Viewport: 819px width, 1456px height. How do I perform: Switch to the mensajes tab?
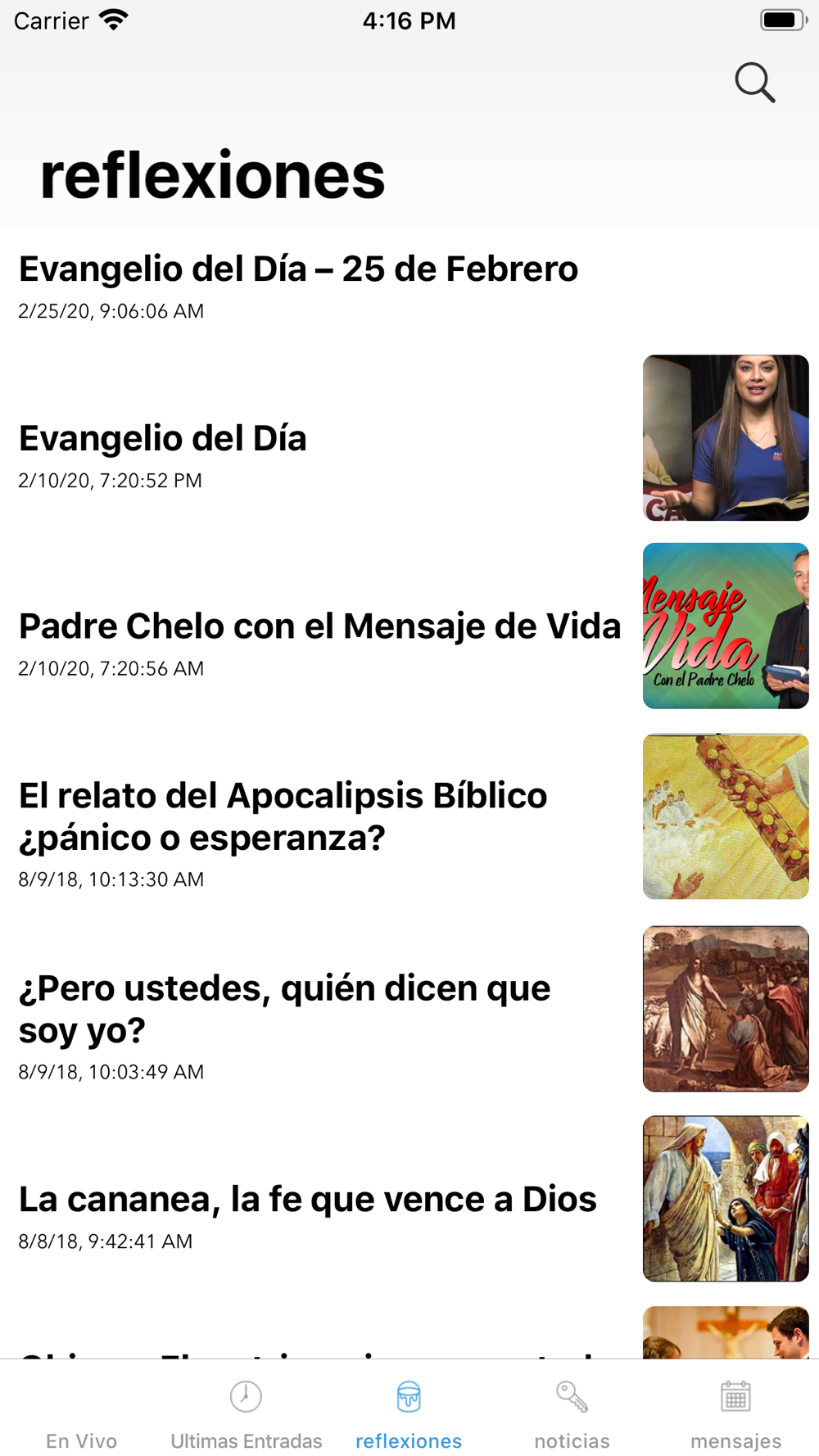click(x=735, y=1412)
